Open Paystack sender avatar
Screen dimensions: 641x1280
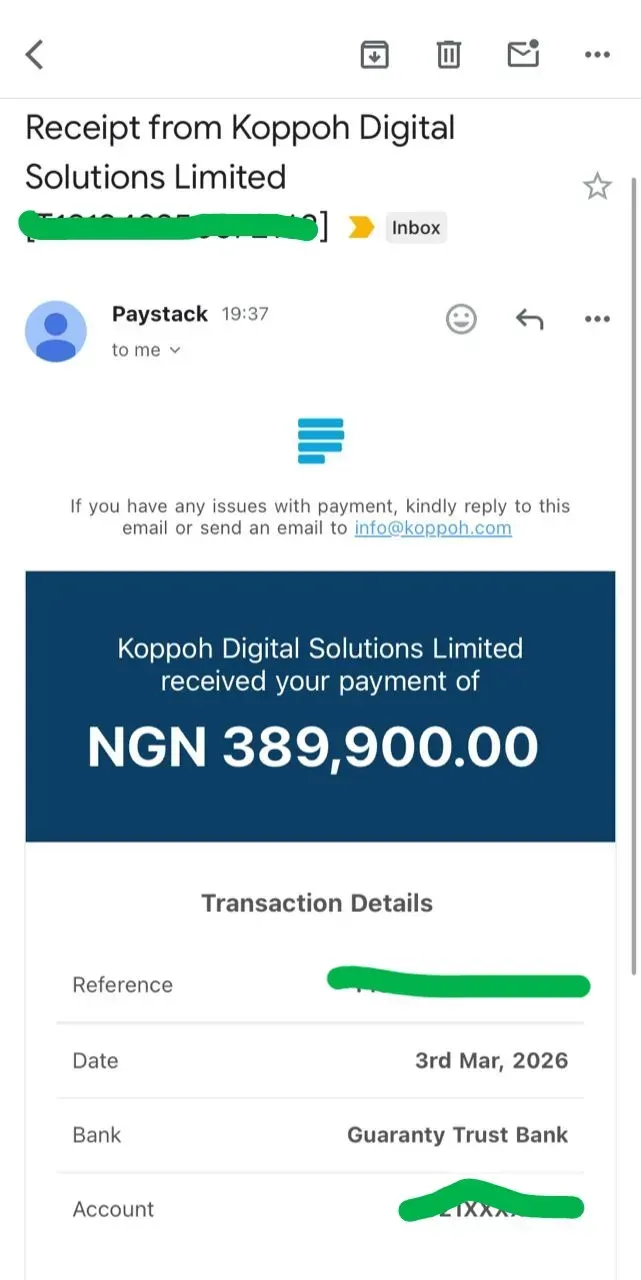coord(56,331)
